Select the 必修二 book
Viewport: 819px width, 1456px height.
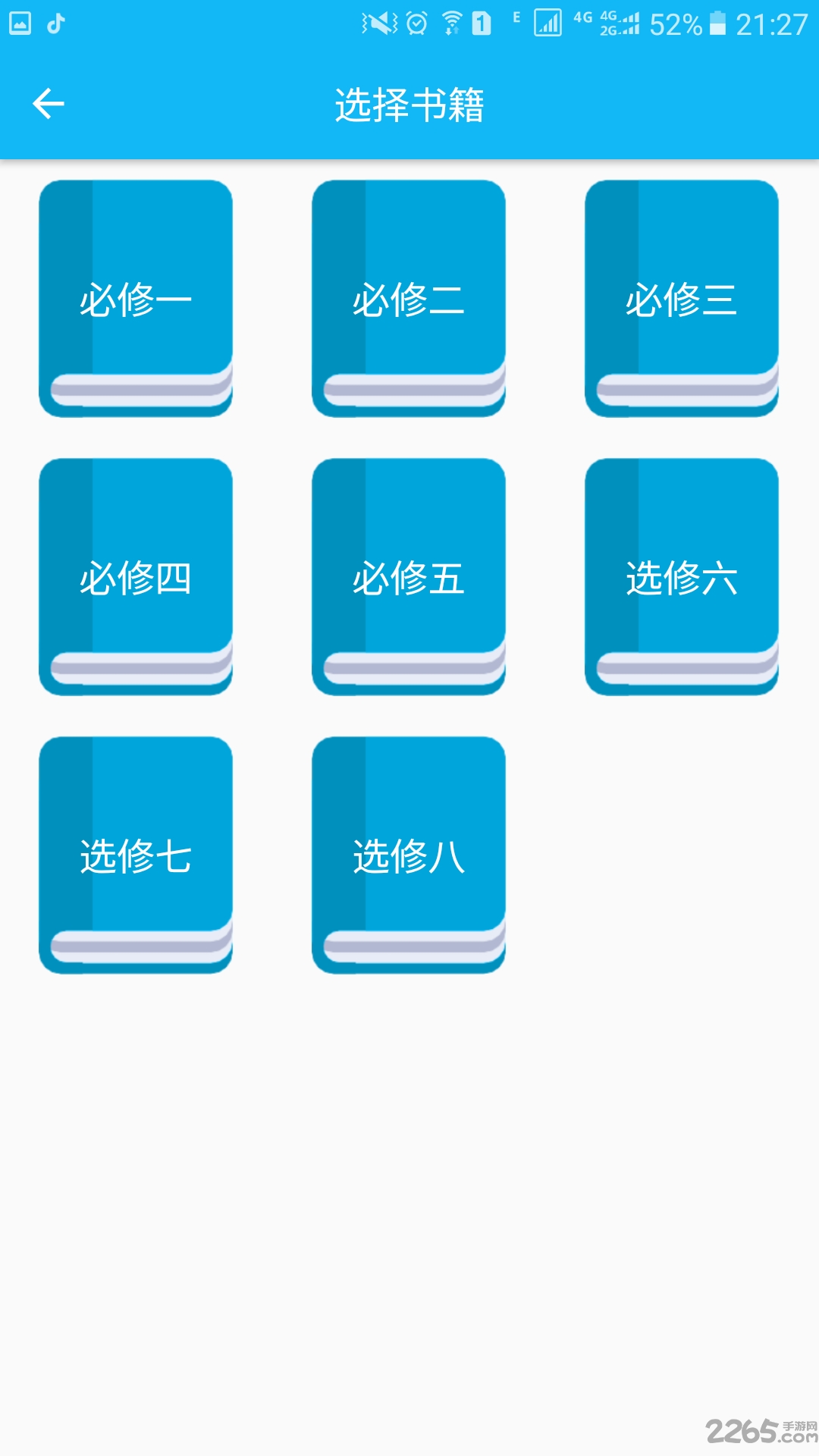(409, 299)
